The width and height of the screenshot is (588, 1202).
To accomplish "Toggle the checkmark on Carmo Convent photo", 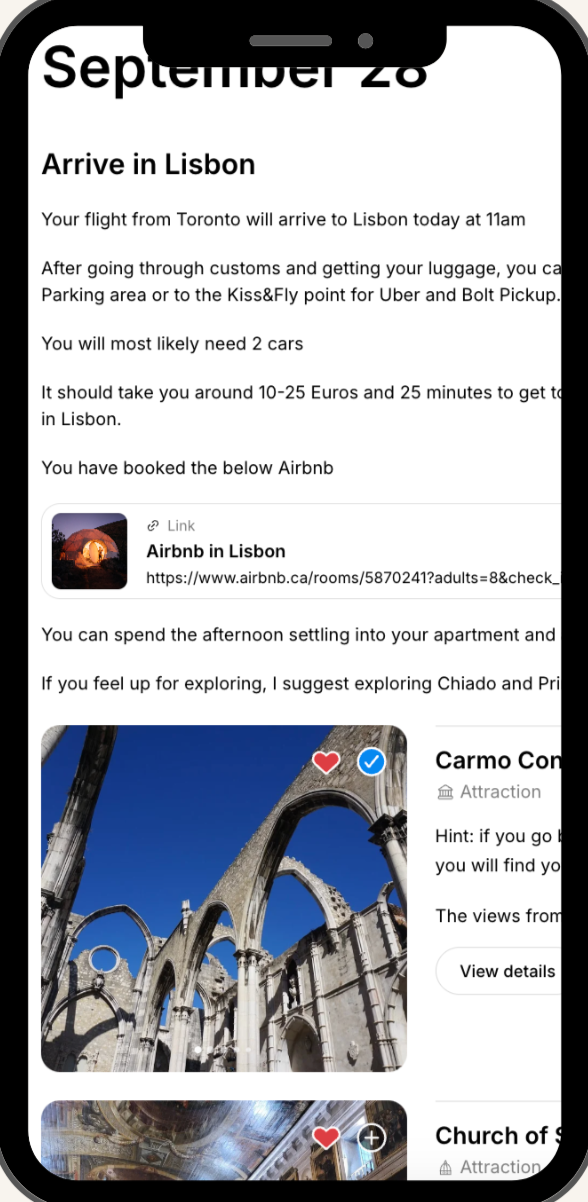I will click(371, 762).
